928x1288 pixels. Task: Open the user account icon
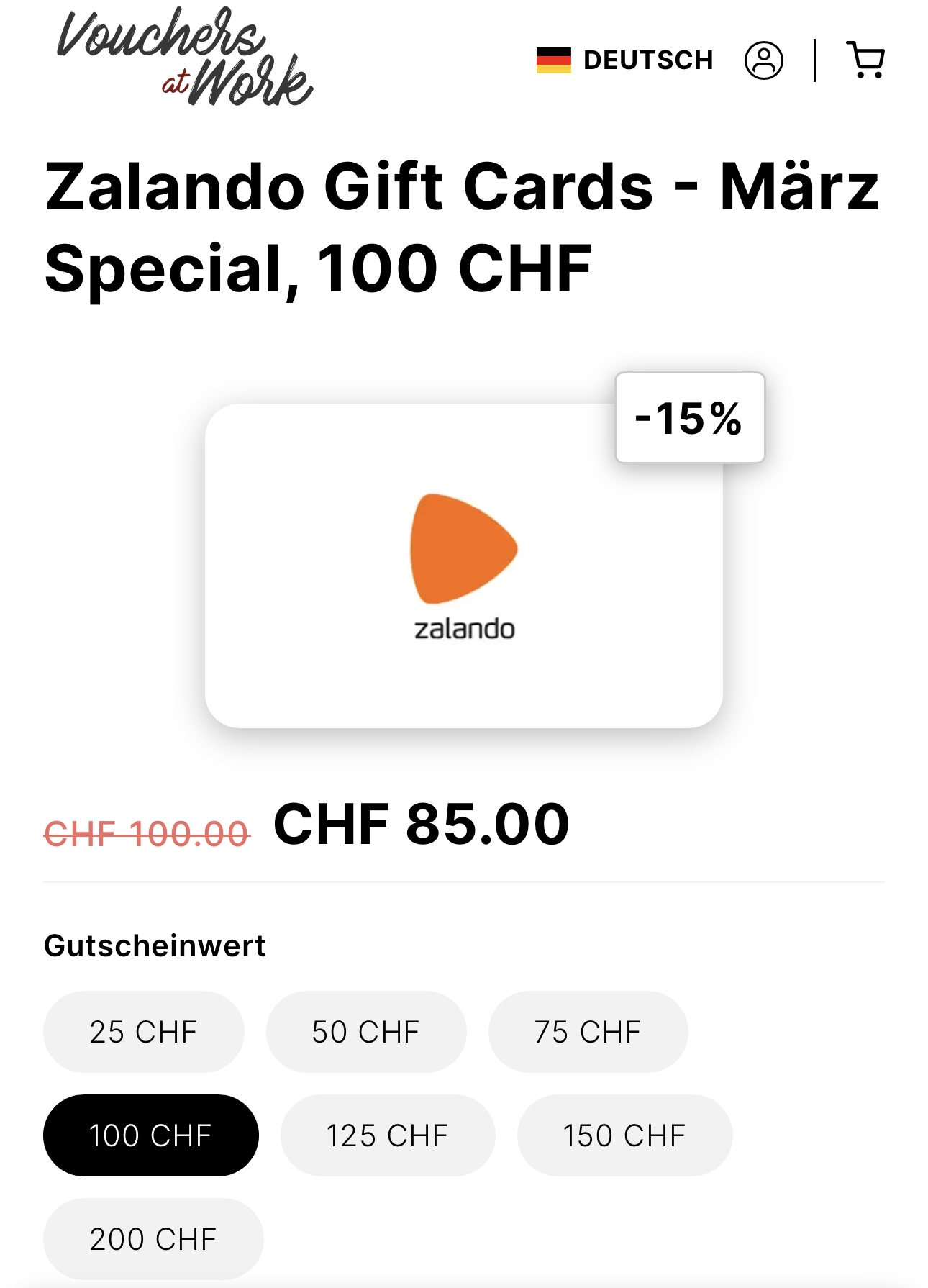coord(763,60)
